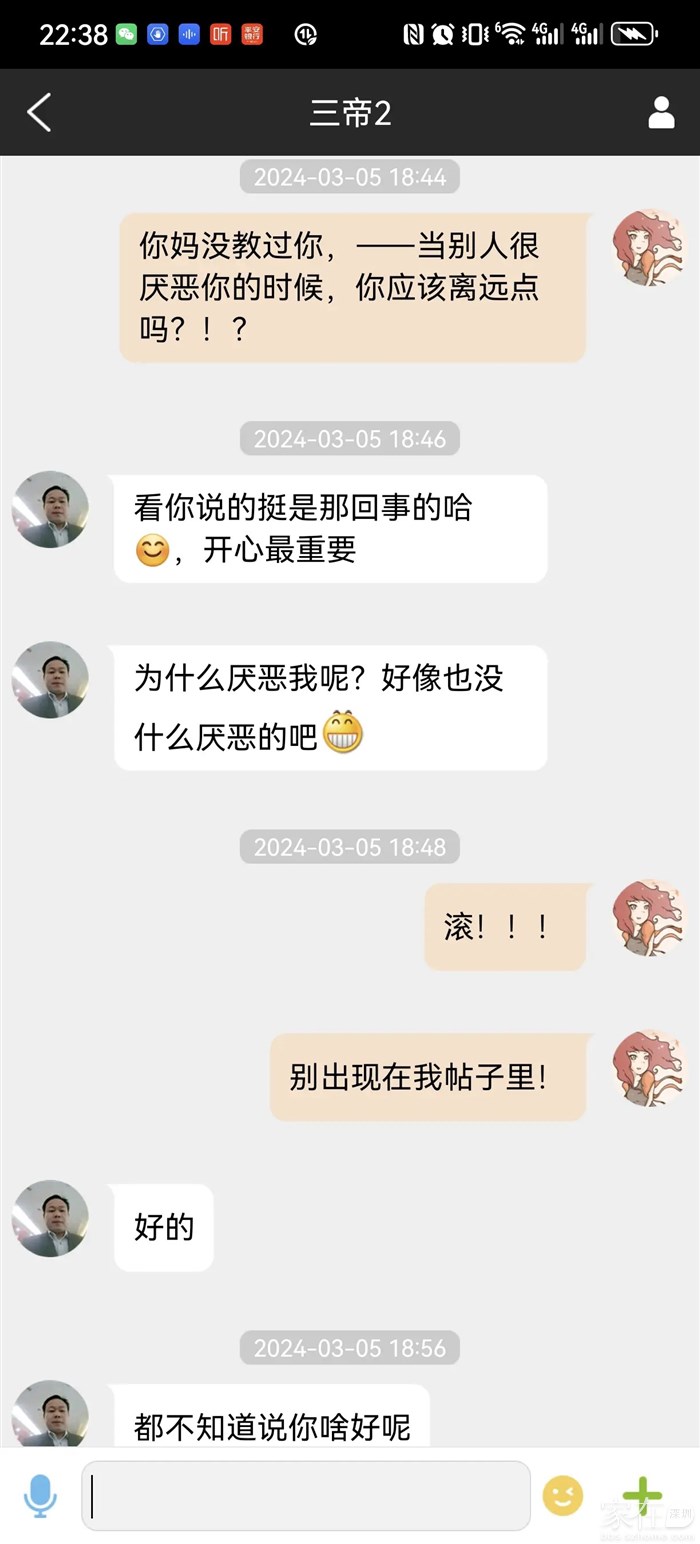Tap the microphone voice input icon
Viewport: 700px width, 1544px height.
click(40, 1496)
